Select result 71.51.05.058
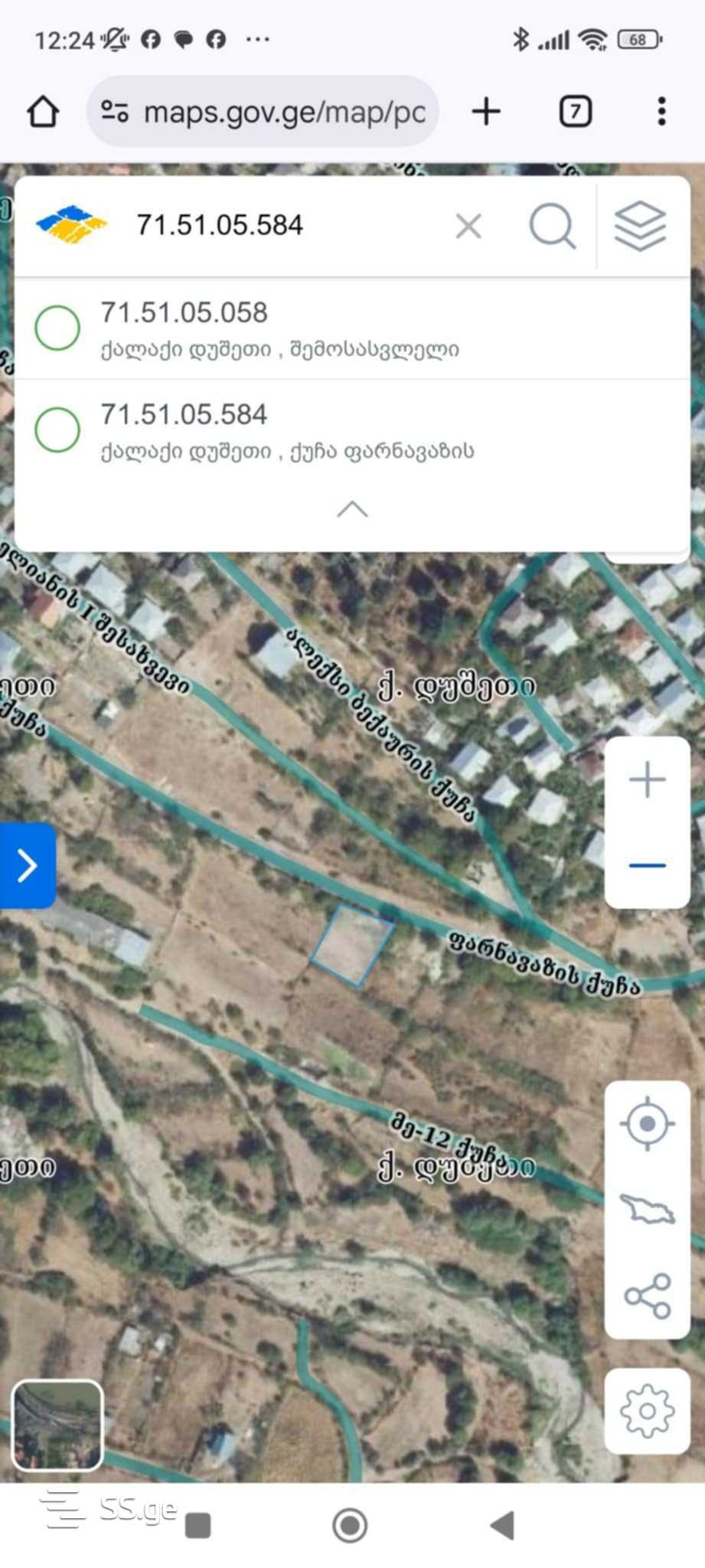This screenshot has width=705, height=1568. tap(352, 328)
